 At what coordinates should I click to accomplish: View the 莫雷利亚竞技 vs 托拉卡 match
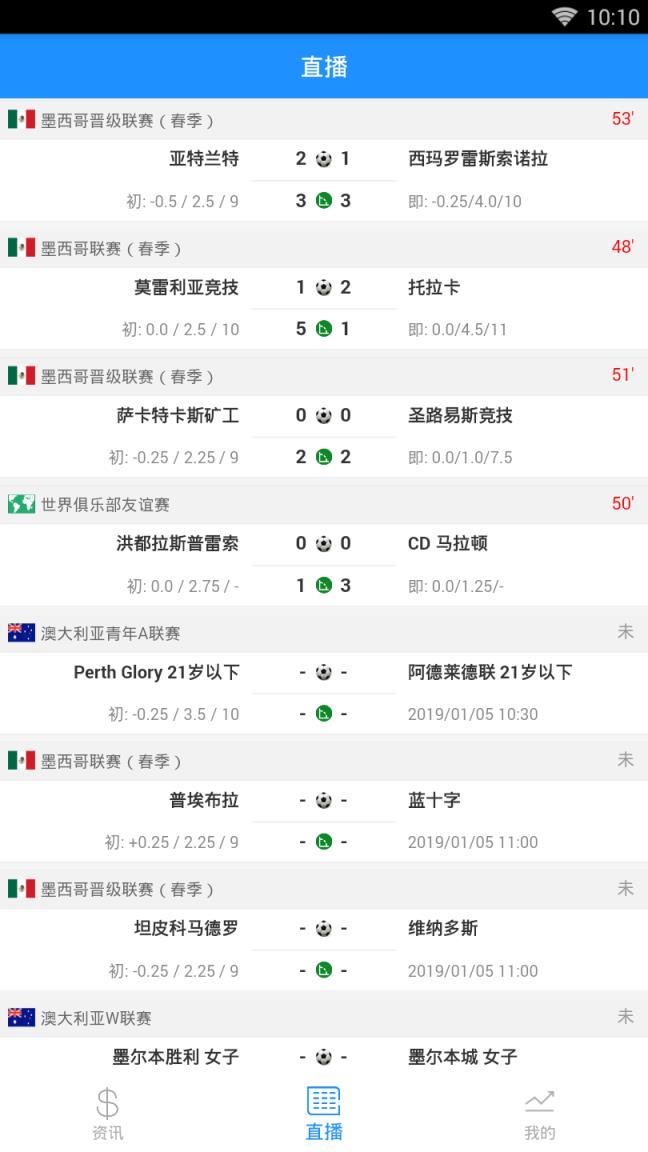324,307
